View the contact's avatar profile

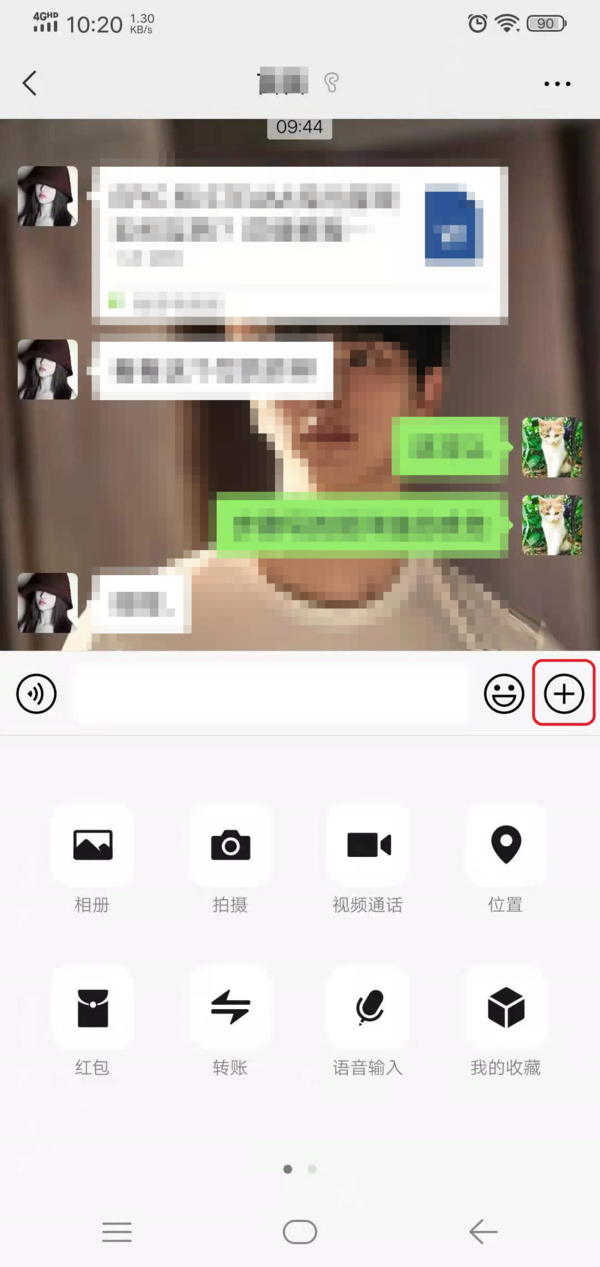(x=47, y=197)
